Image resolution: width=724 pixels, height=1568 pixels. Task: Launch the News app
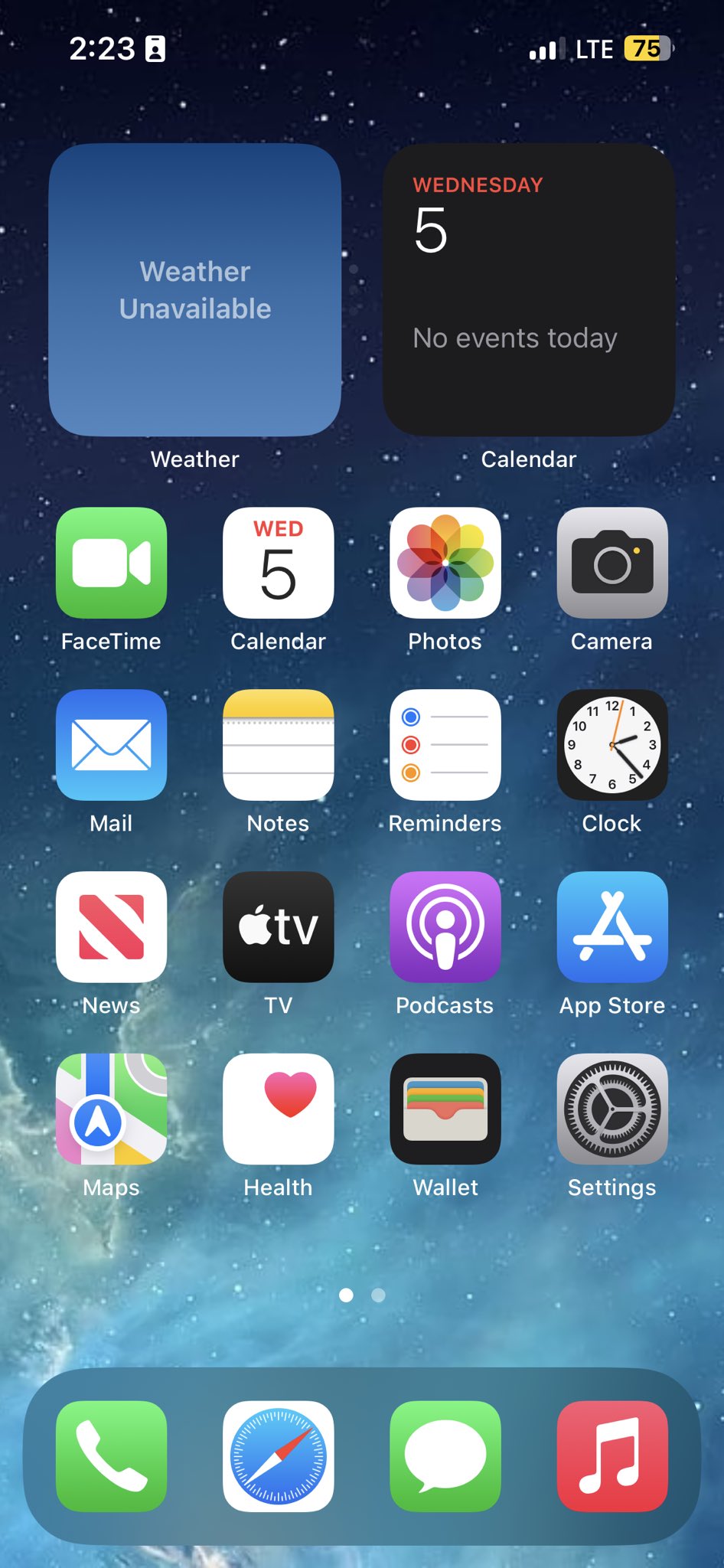[x=111, y=927]
